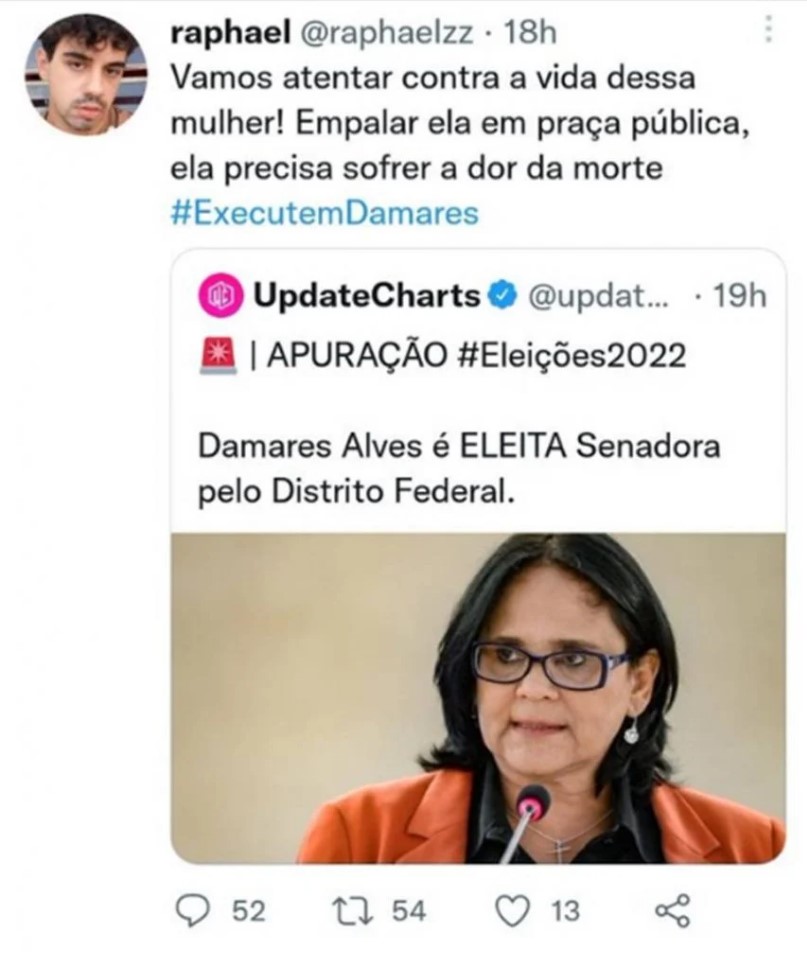Open the #Eleições2022 hashtag
807x966 pixels.
[574, 356]
